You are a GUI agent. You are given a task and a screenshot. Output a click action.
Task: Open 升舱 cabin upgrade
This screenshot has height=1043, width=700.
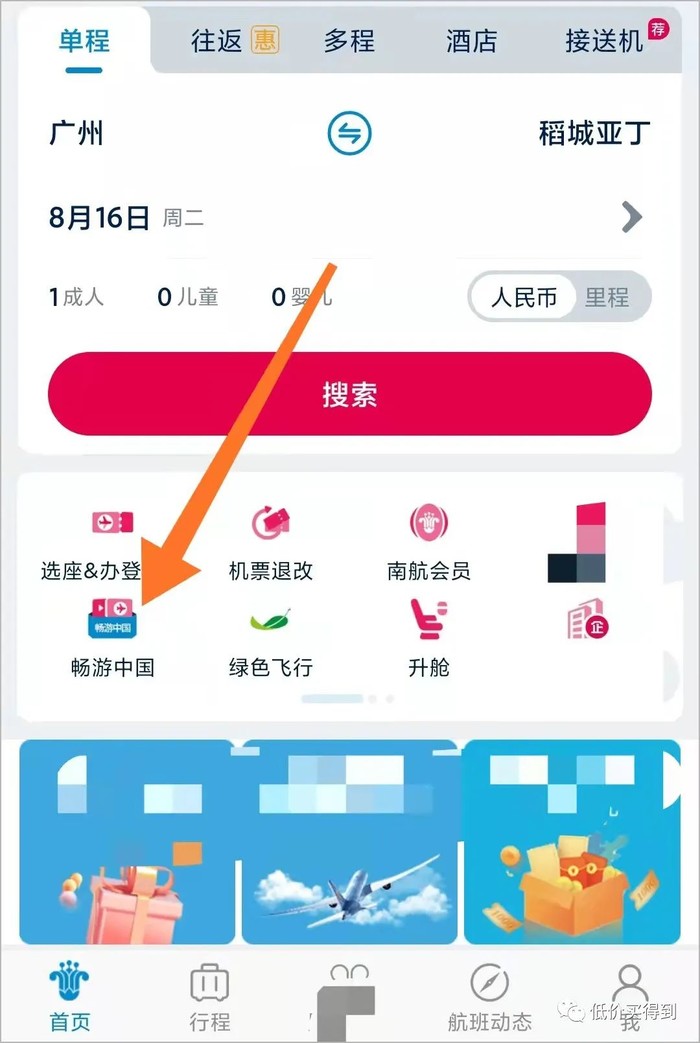tap(429, 637)
